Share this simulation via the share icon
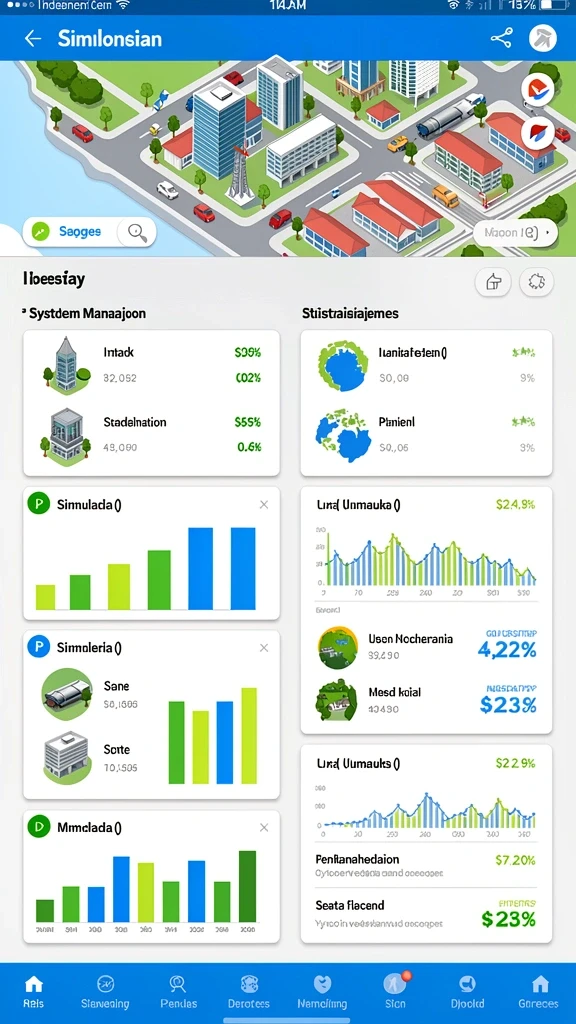 pos(502,38)
